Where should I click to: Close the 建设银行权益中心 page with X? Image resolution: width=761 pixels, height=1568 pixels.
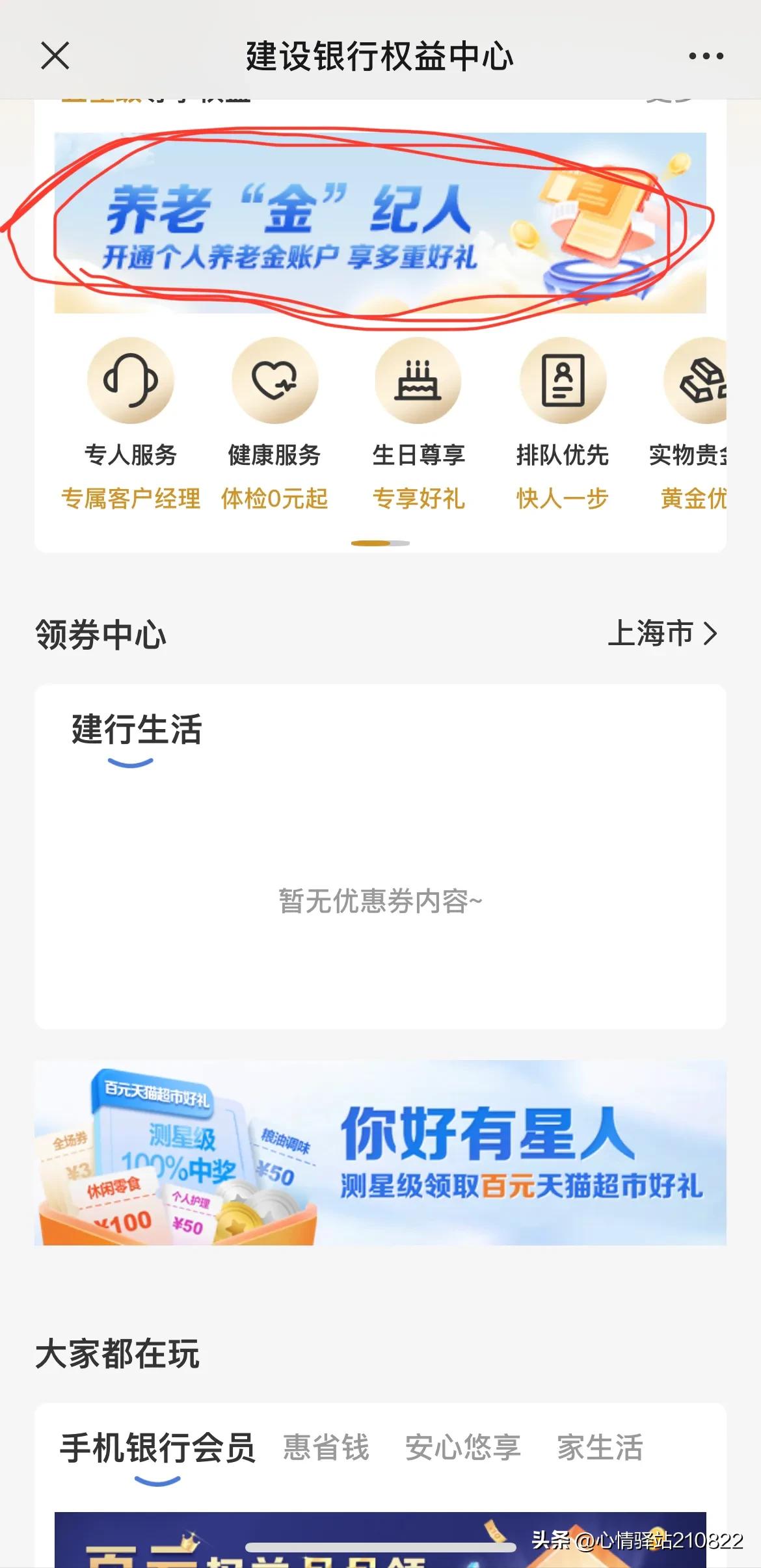click(x=55, y=56)
